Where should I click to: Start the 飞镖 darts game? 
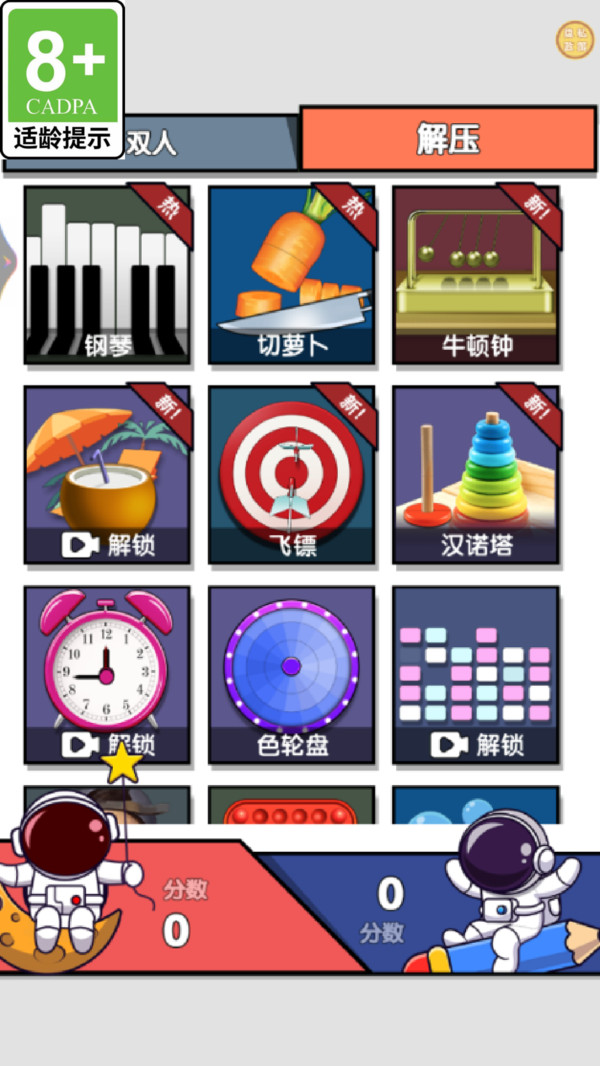coord(292,475)
